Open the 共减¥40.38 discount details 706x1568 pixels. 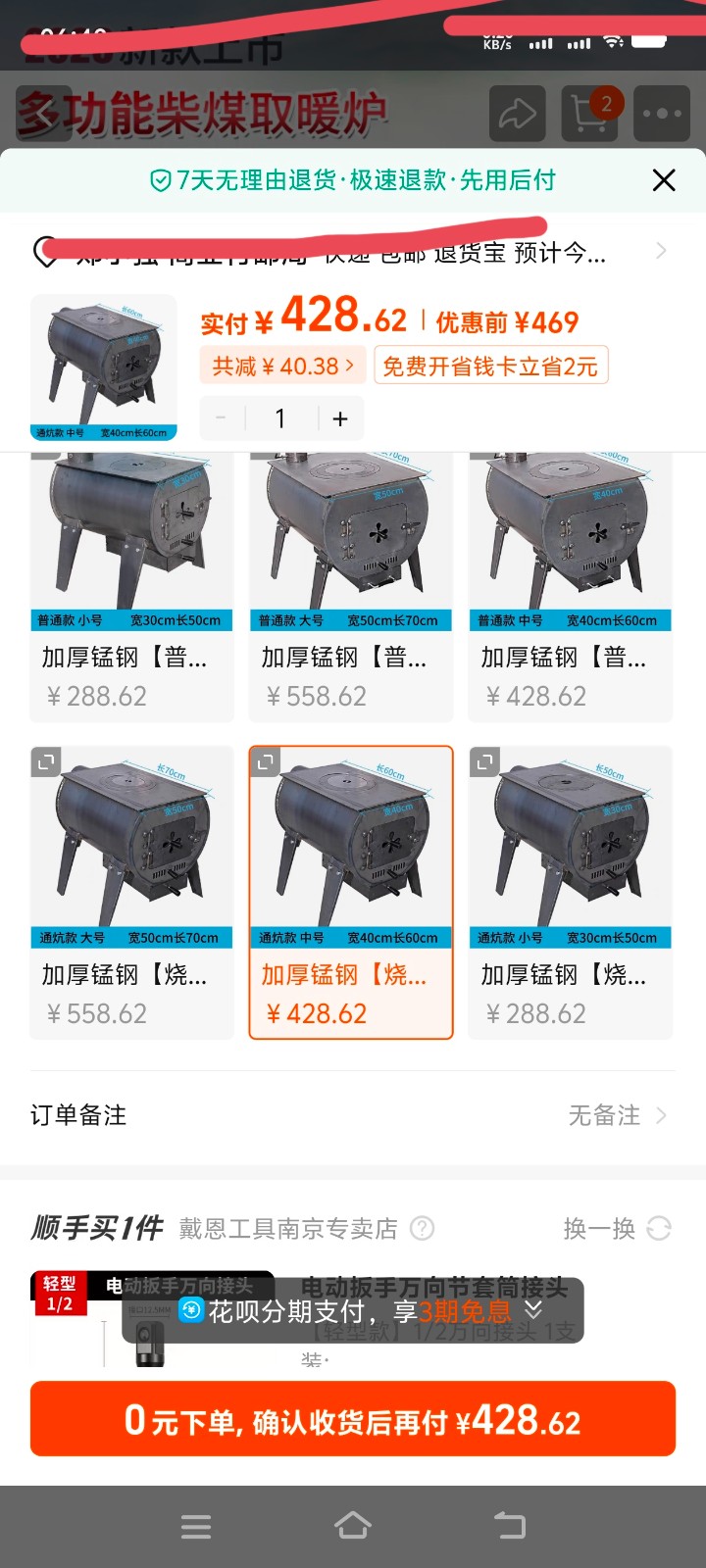282,367
